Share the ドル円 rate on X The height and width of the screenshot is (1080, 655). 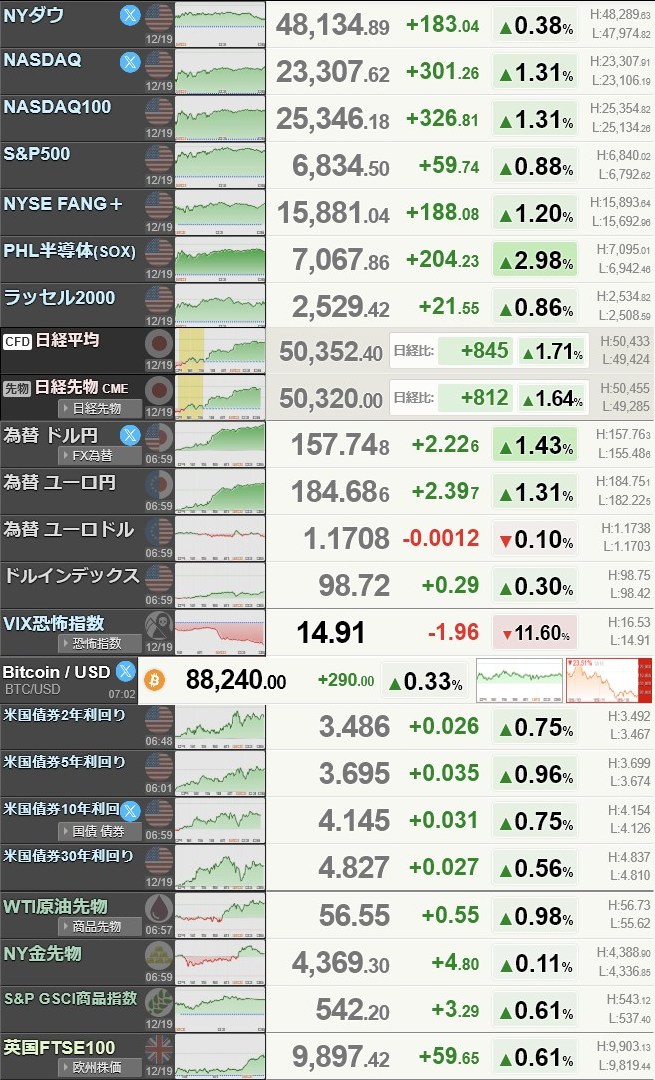coord(130,435)
